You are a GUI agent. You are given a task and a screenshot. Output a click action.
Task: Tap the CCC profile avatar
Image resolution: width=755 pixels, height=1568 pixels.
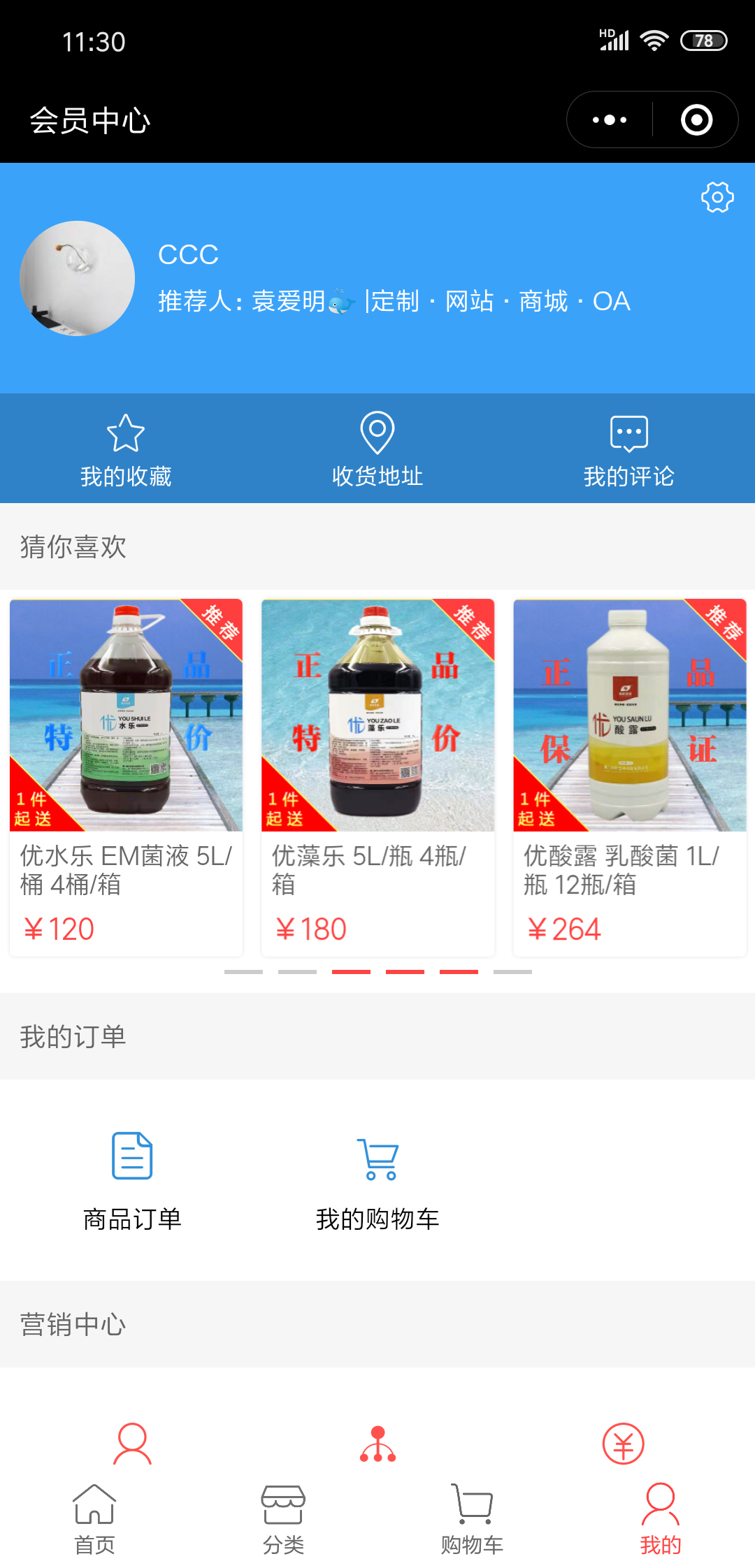pos(78,279)
